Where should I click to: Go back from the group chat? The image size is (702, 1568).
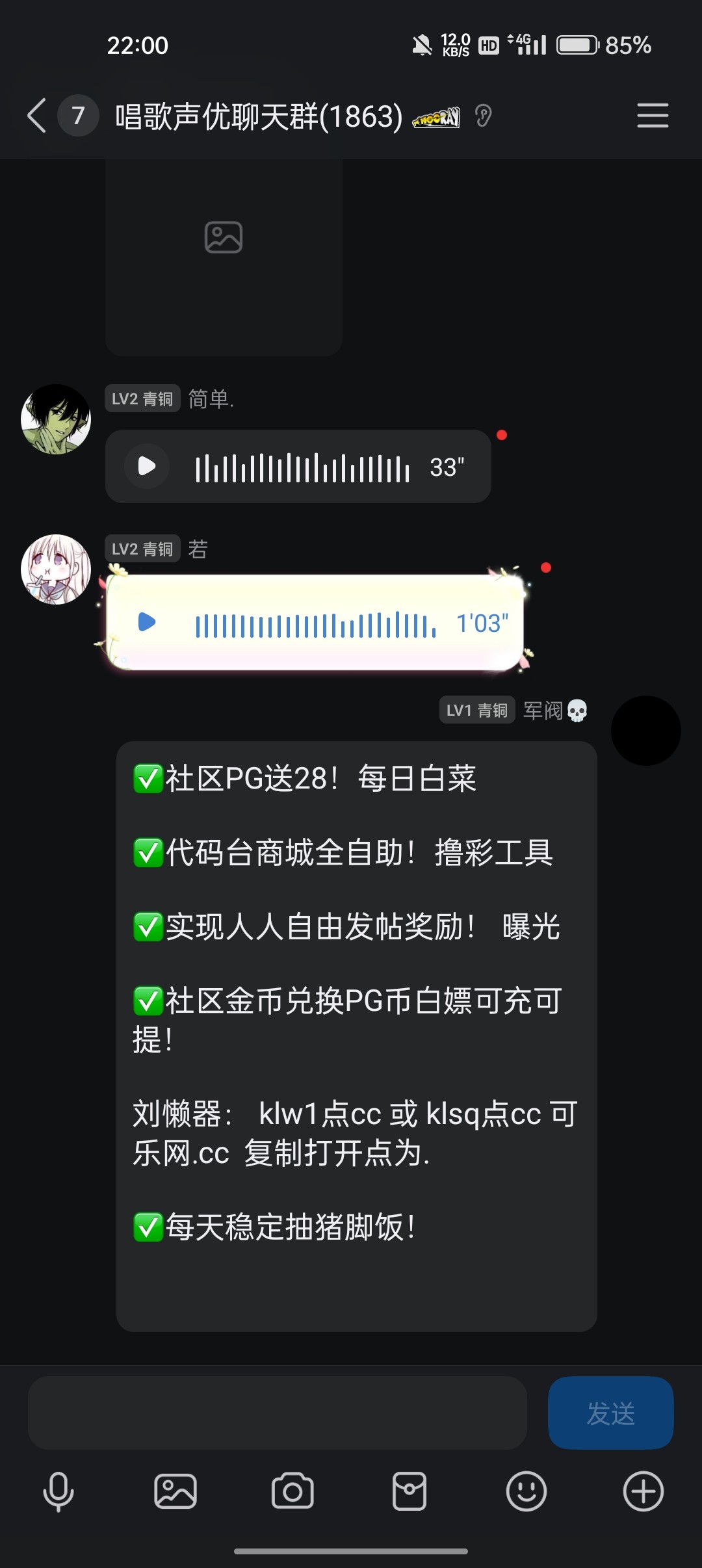coord(37,116)
